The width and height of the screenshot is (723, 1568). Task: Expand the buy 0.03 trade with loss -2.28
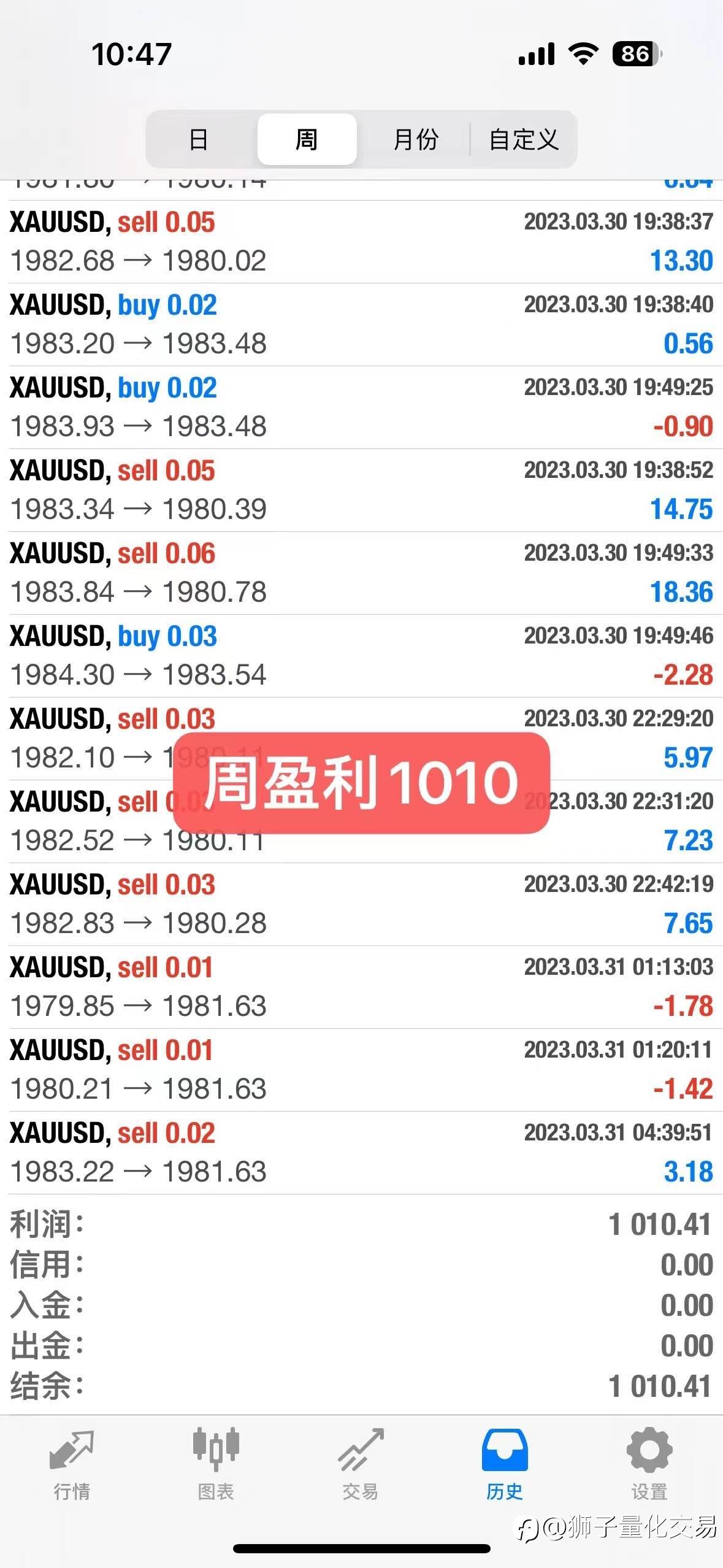click(x=361, y=656)
